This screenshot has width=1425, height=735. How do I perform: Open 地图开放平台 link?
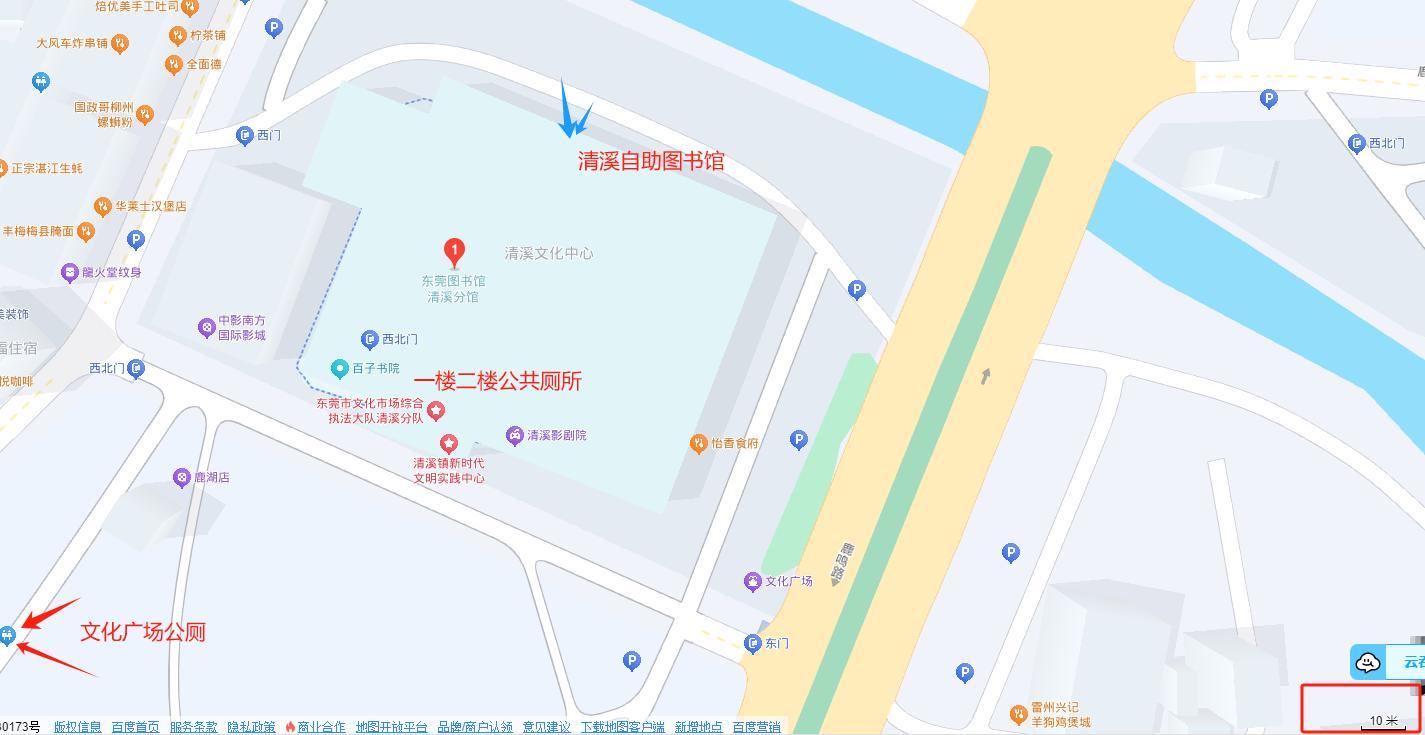[x=391, y=727]
